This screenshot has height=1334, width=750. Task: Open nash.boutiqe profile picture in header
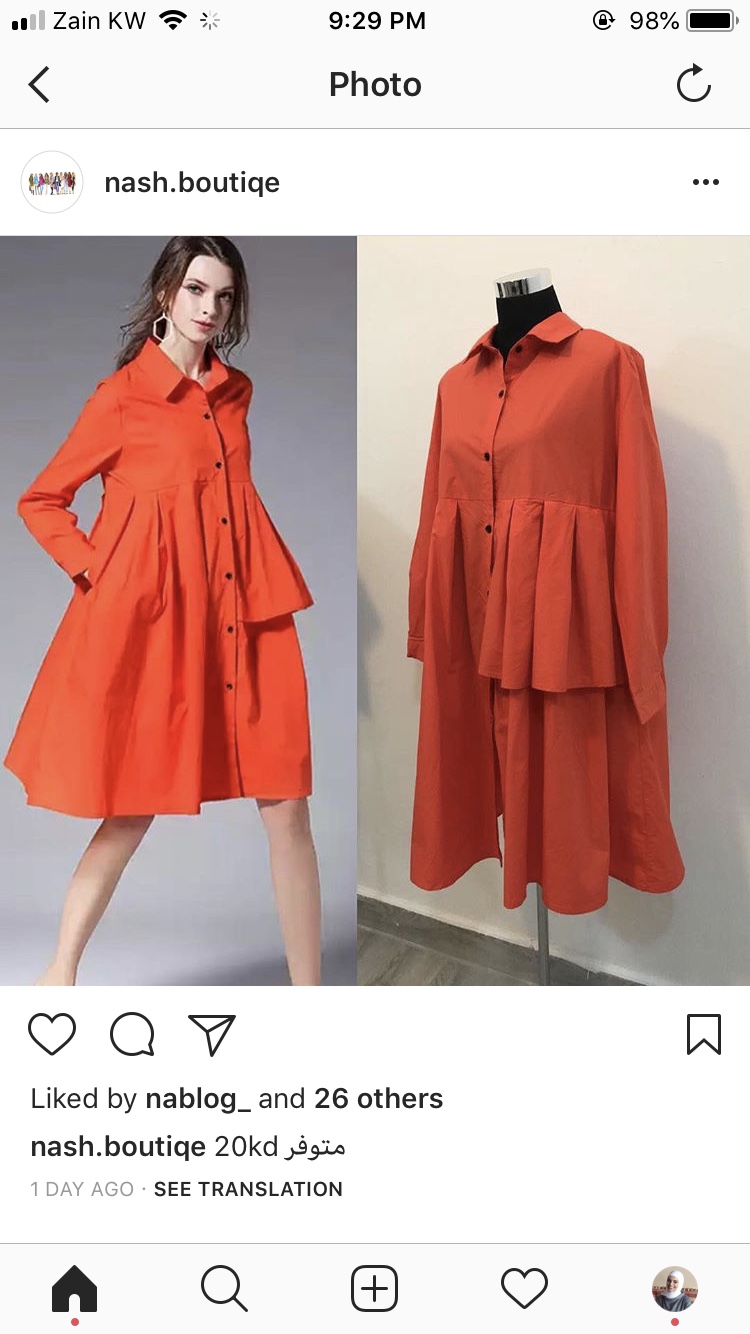(x=52, y=182)
